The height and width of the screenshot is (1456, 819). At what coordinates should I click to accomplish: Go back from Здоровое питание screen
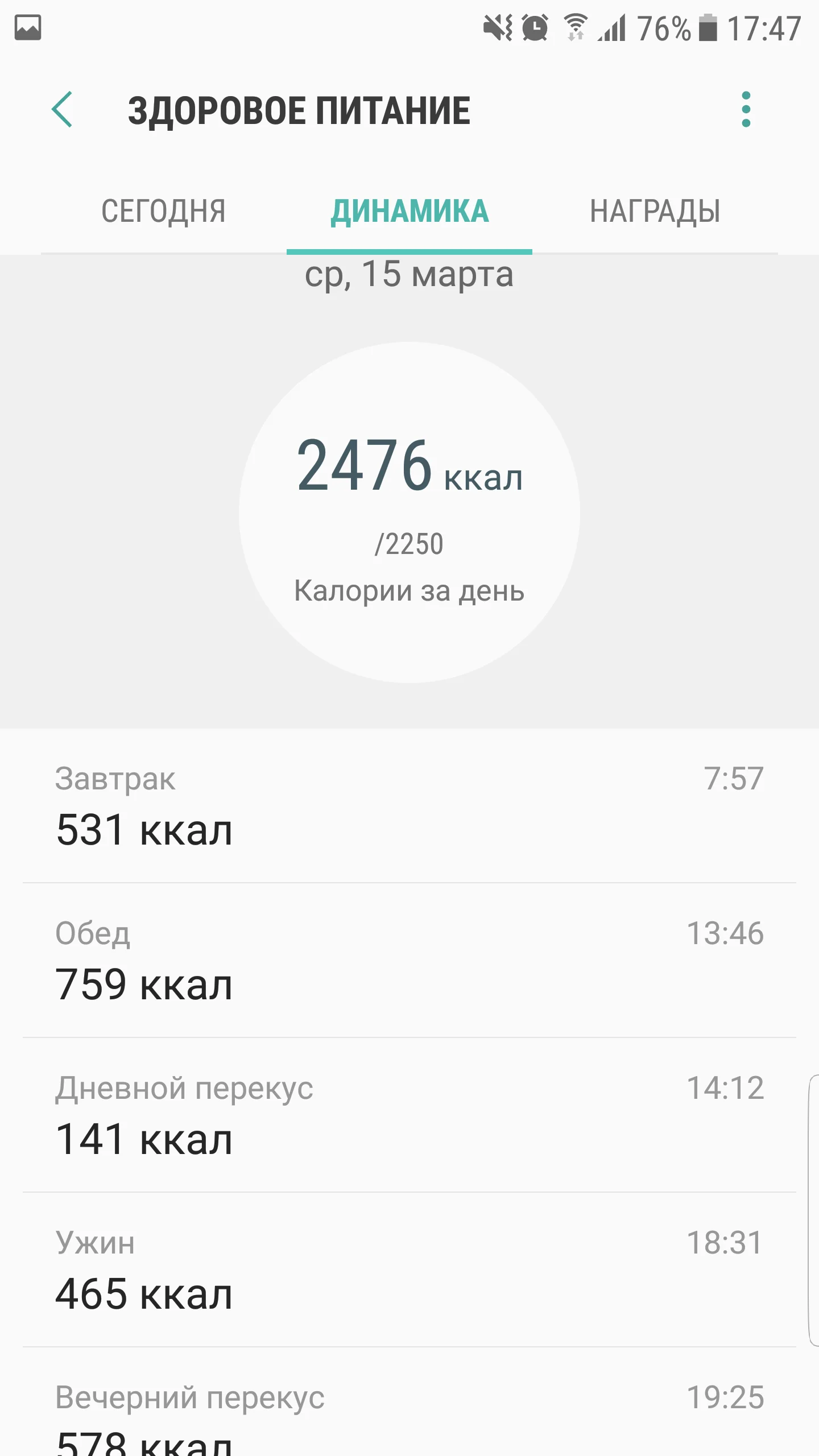click(x=62, y=109)
